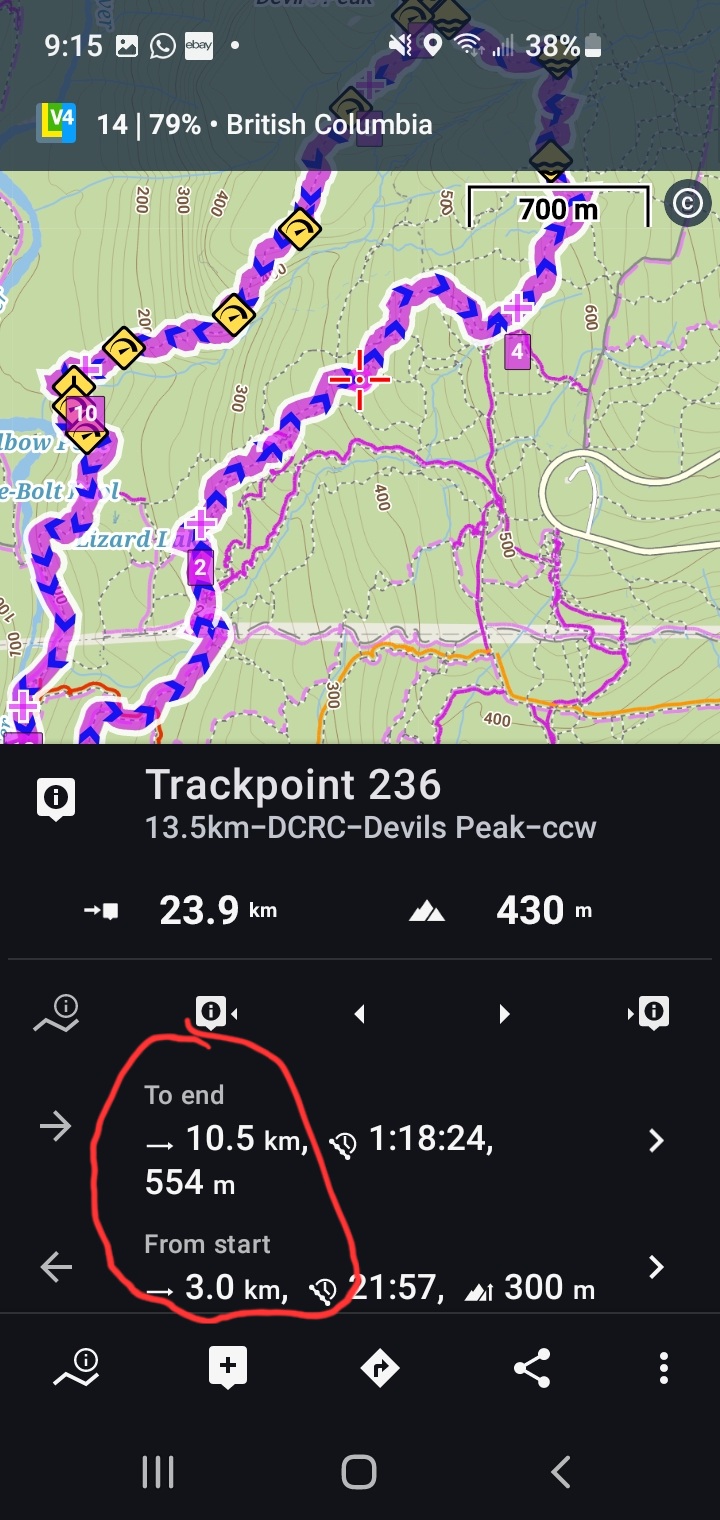The width and height of the screenshot is (720, 1520).
Task: Add a new point to the track
Action: pos(228,1367)
